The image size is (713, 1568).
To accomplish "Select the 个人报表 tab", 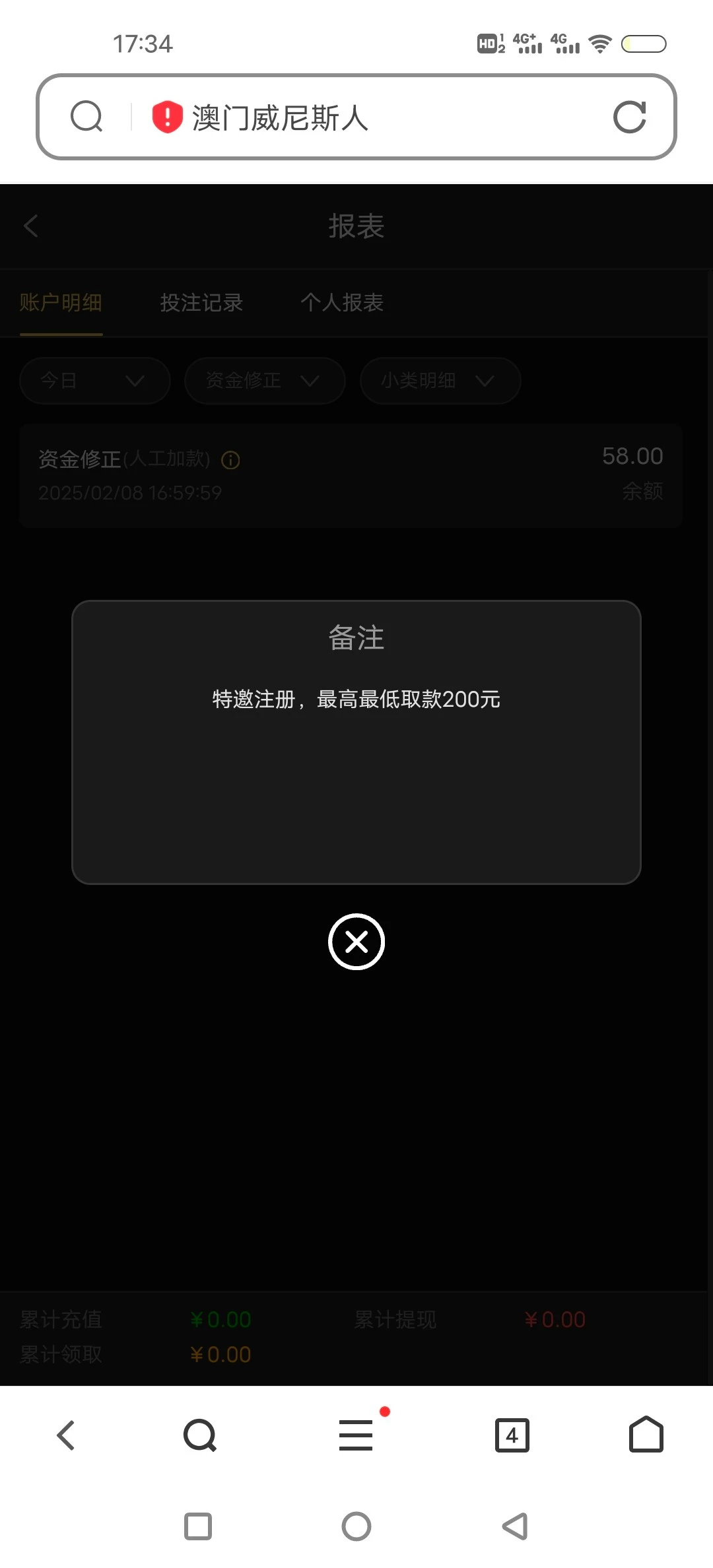I will [343, 302].
